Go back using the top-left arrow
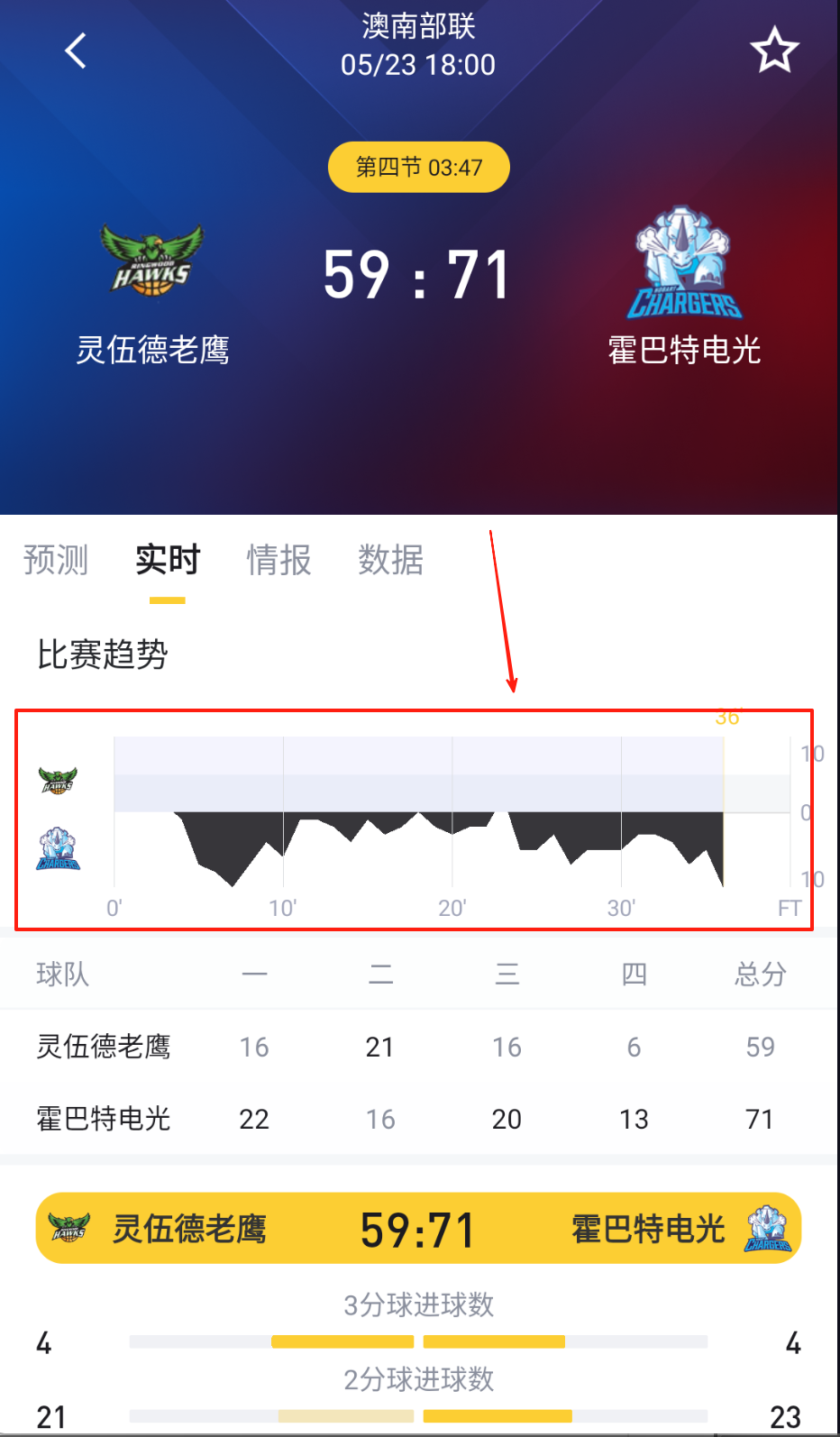The width and height of the screenshot is (840, 1437). click(x=77, y=50)
